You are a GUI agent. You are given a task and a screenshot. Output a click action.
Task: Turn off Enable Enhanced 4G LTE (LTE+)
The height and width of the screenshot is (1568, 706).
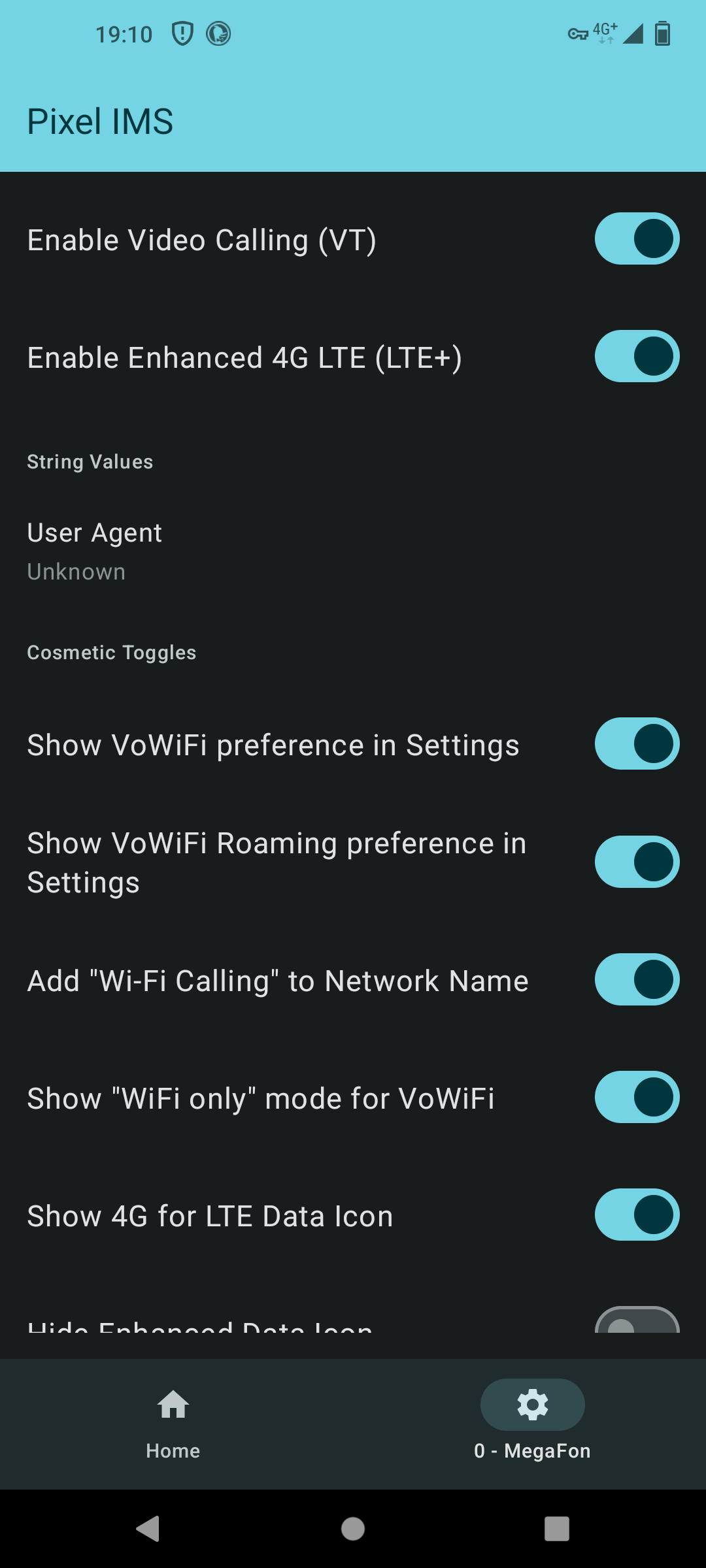click(x=637, y=356)
